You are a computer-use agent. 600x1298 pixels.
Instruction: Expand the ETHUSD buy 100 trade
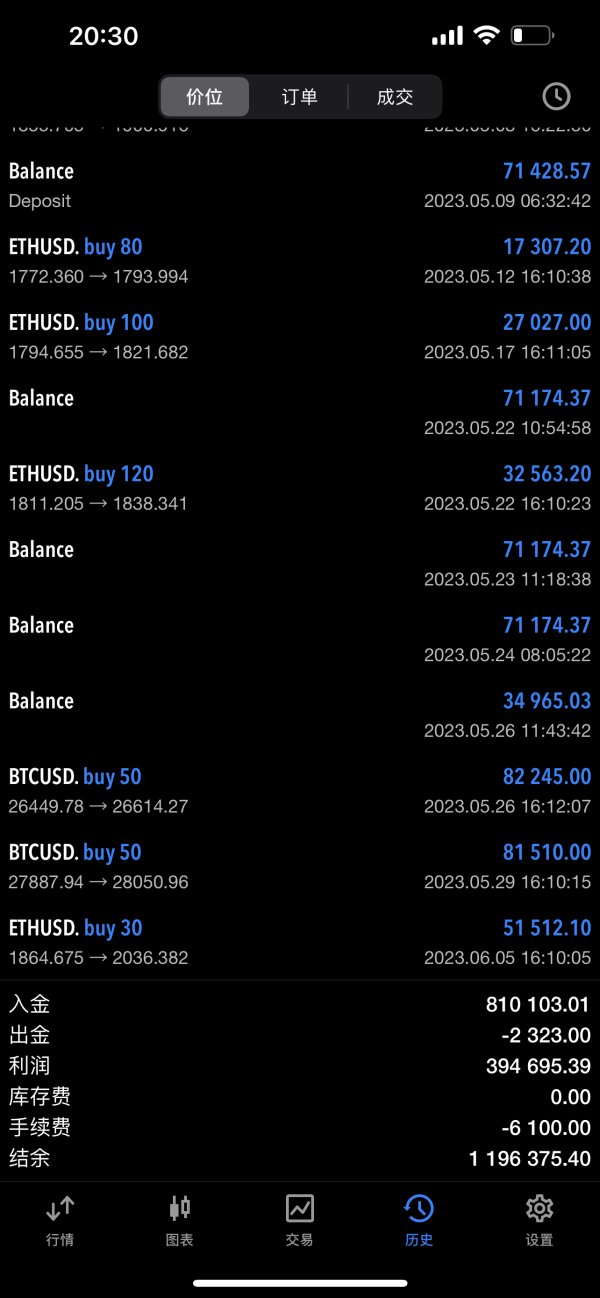(300, 336)
